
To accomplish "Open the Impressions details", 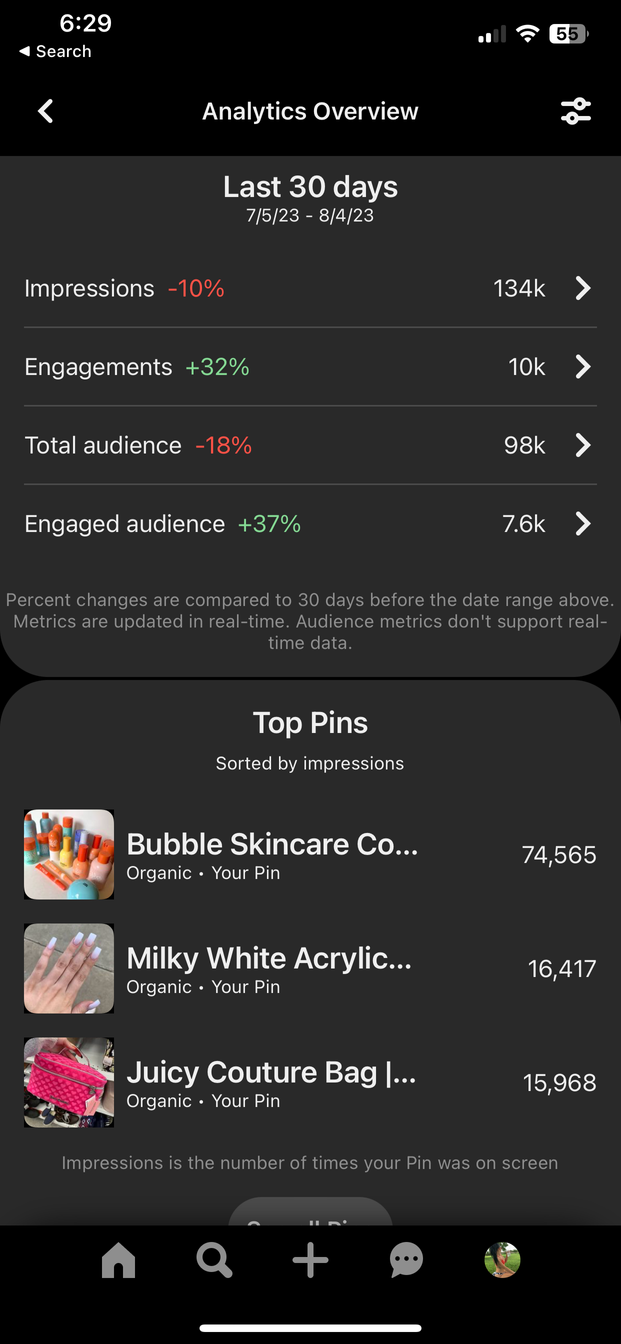I will pyautogui.click(x=310, y=289).
